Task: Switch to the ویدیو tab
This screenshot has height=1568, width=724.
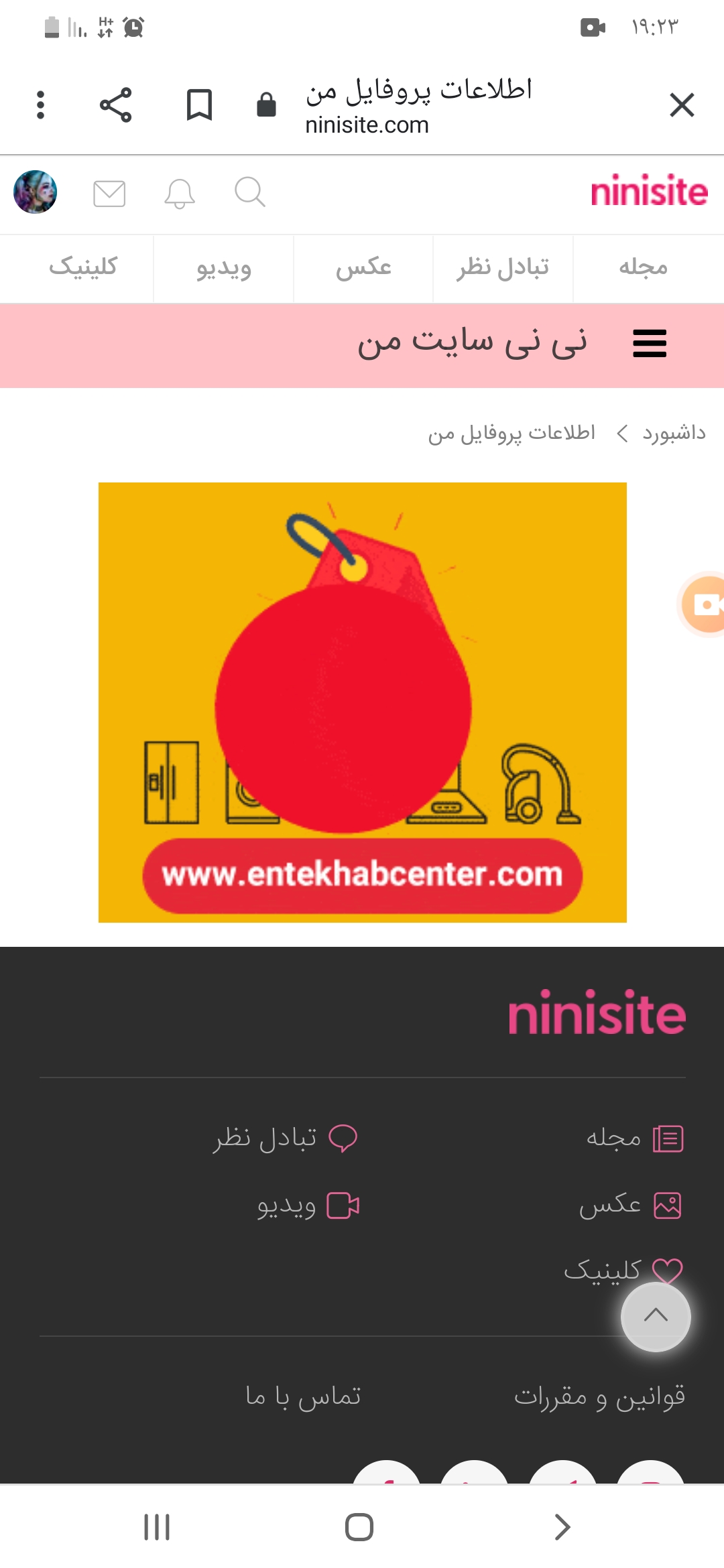Action: 223,269
